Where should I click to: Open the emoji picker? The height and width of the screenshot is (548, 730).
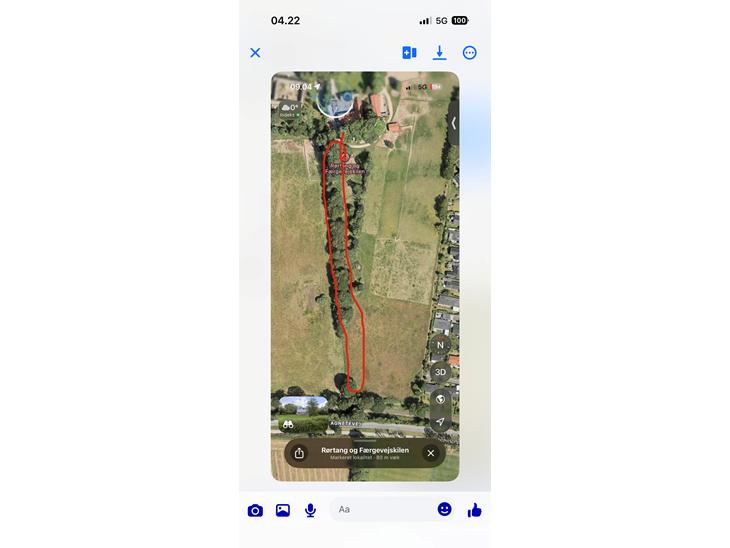click(444, 509)
